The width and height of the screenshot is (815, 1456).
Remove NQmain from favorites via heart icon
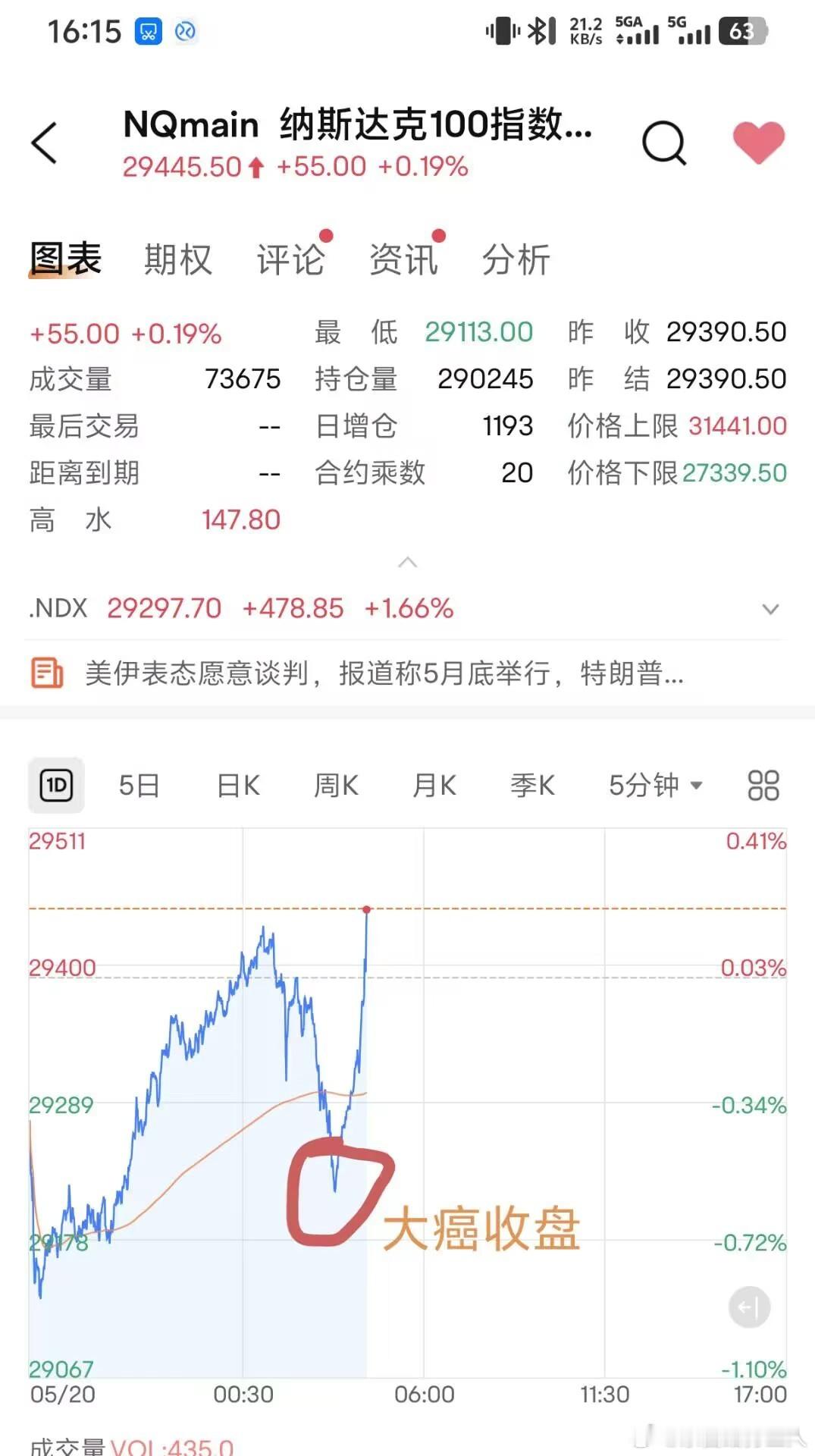(758, 143)
